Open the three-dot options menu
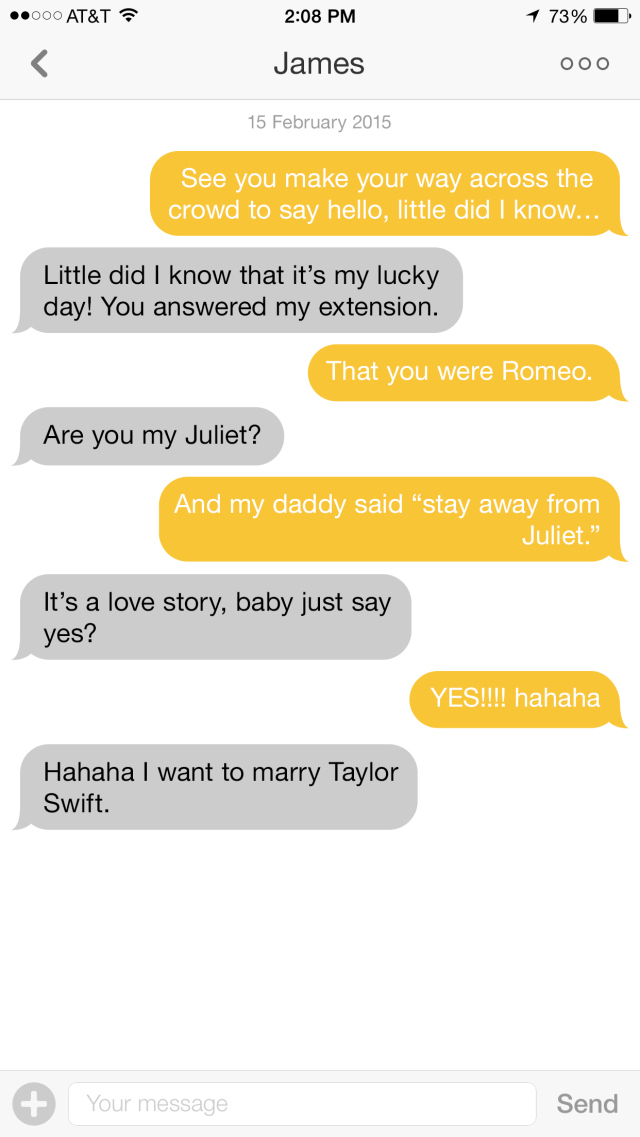Image resolution: width=640 pixels, height=1137 pixels. pyautogui.click(x=584, y=64)
